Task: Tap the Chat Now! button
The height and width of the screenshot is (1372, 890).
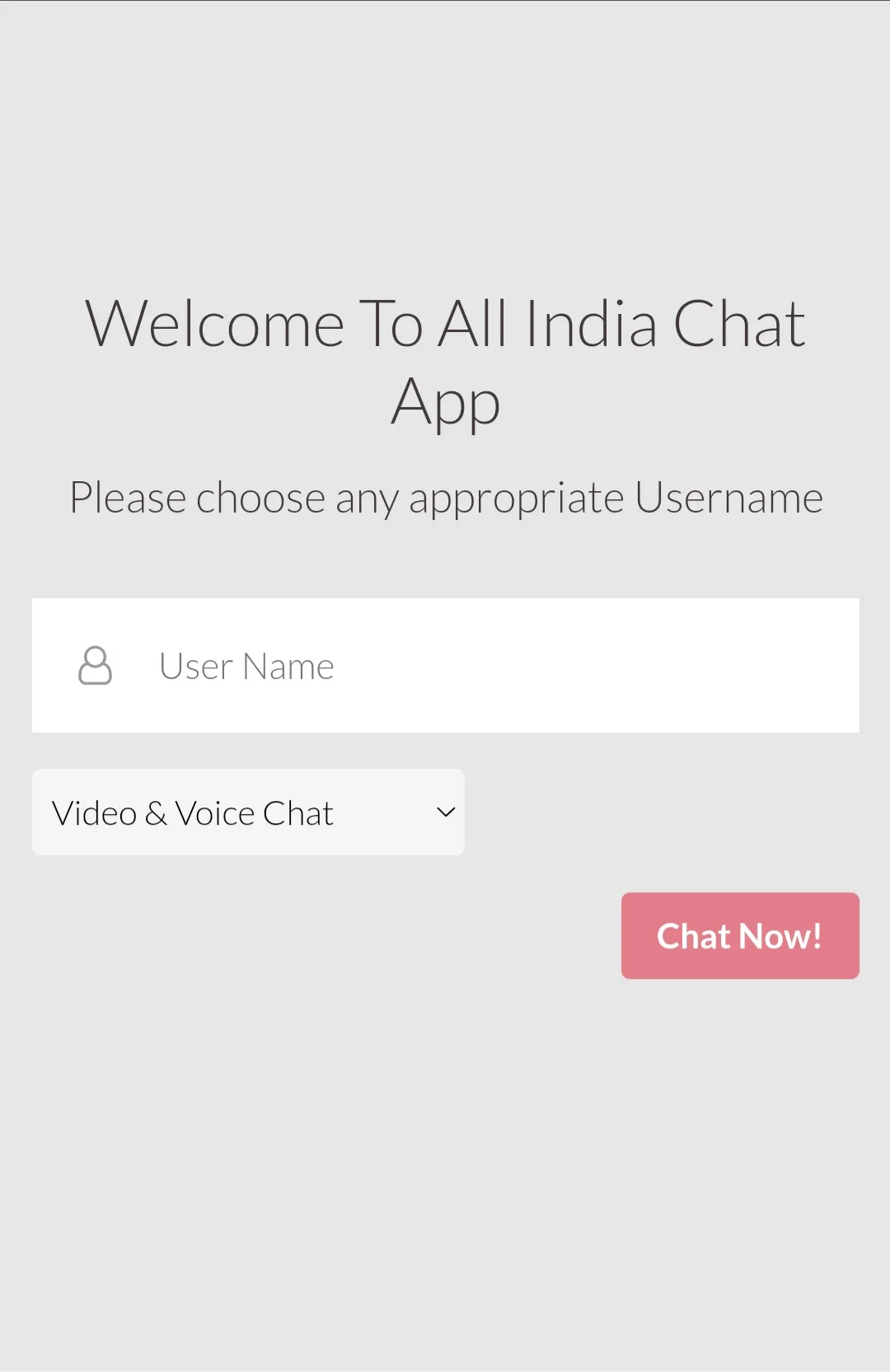Action: (x=740, y=936)
